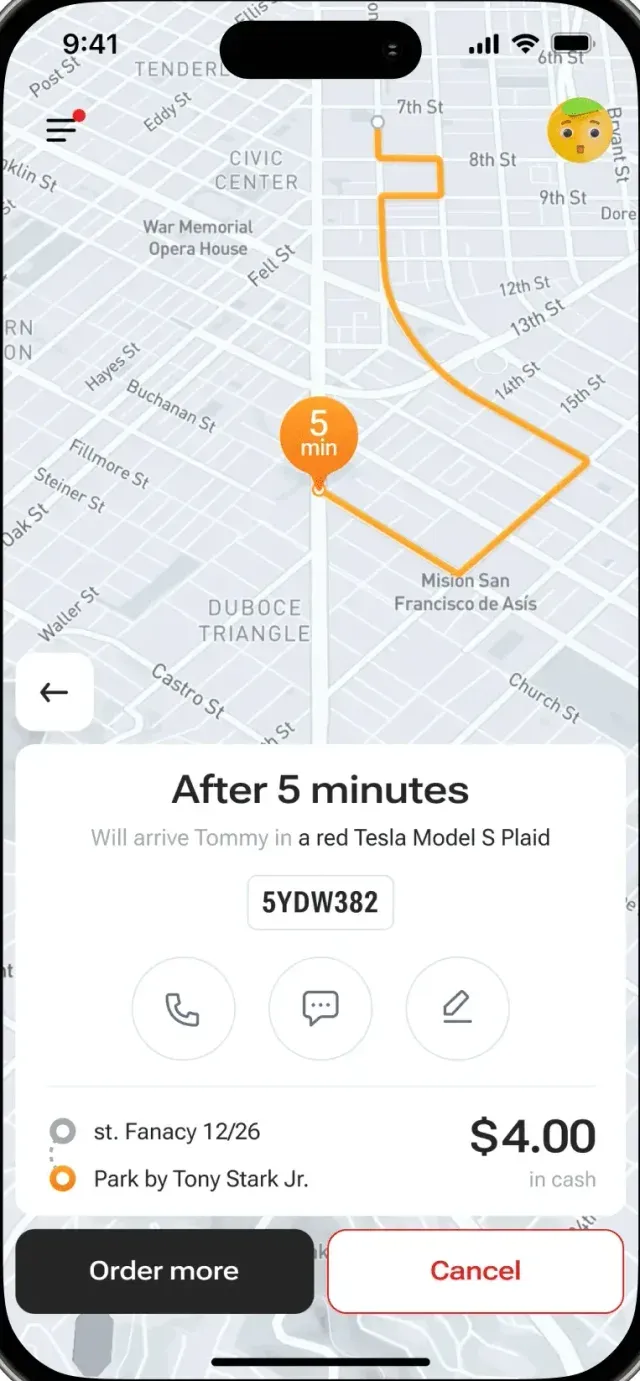Call the driver Tommy

pos(183,1008)
